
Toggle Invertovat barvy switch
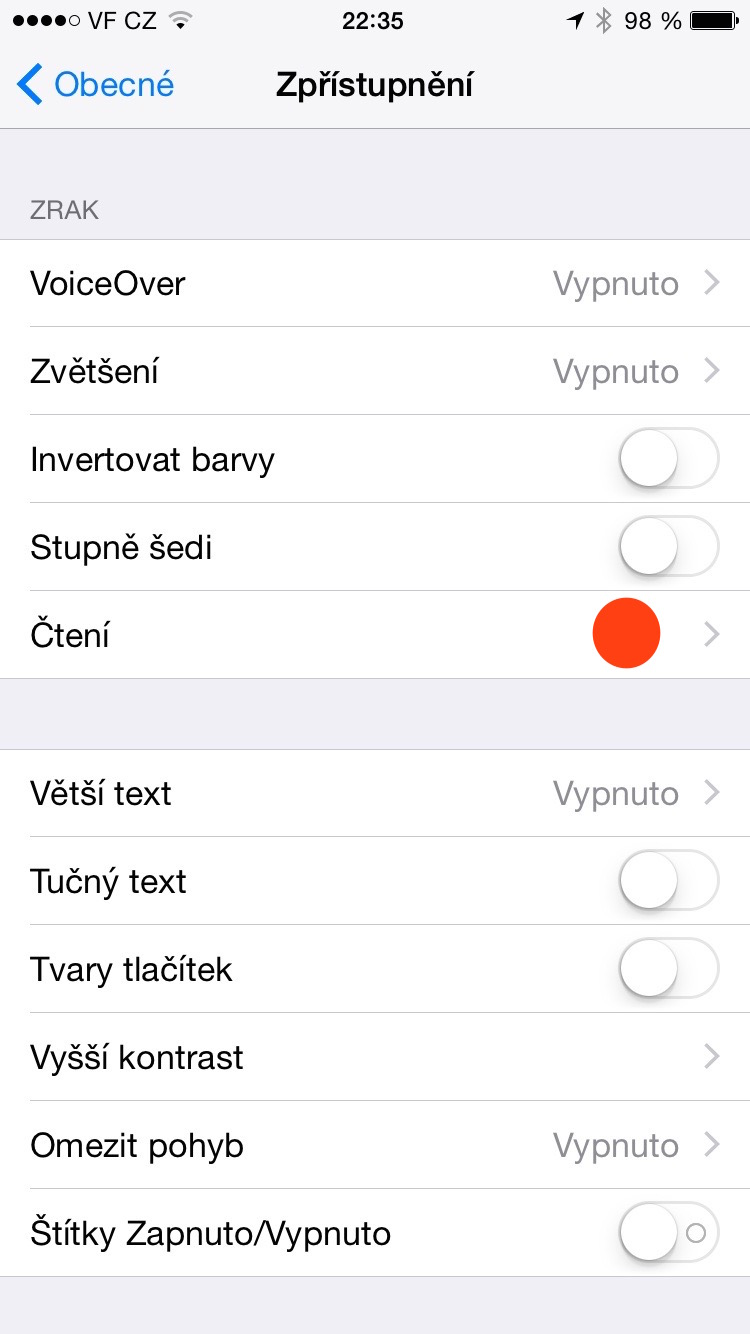click(x=668, y=460)
